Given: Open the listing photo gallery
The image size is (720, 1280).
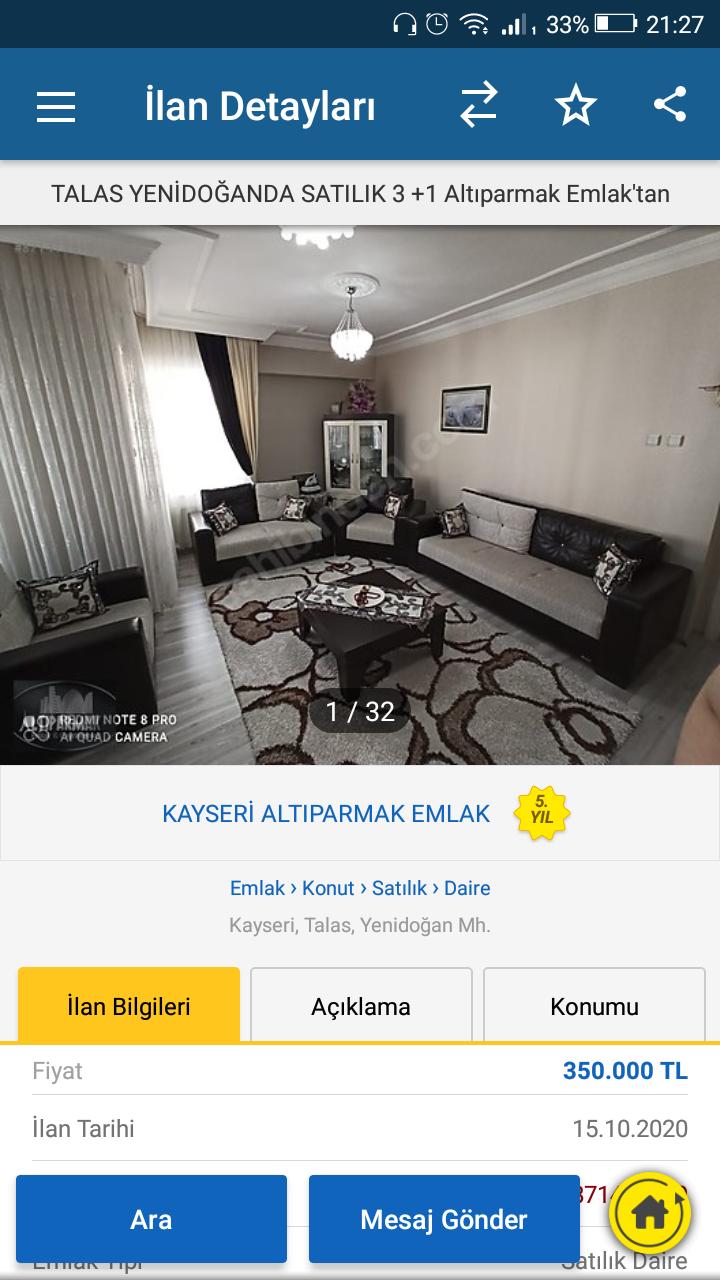Looking at the screenshot, I should click(360, 495).
